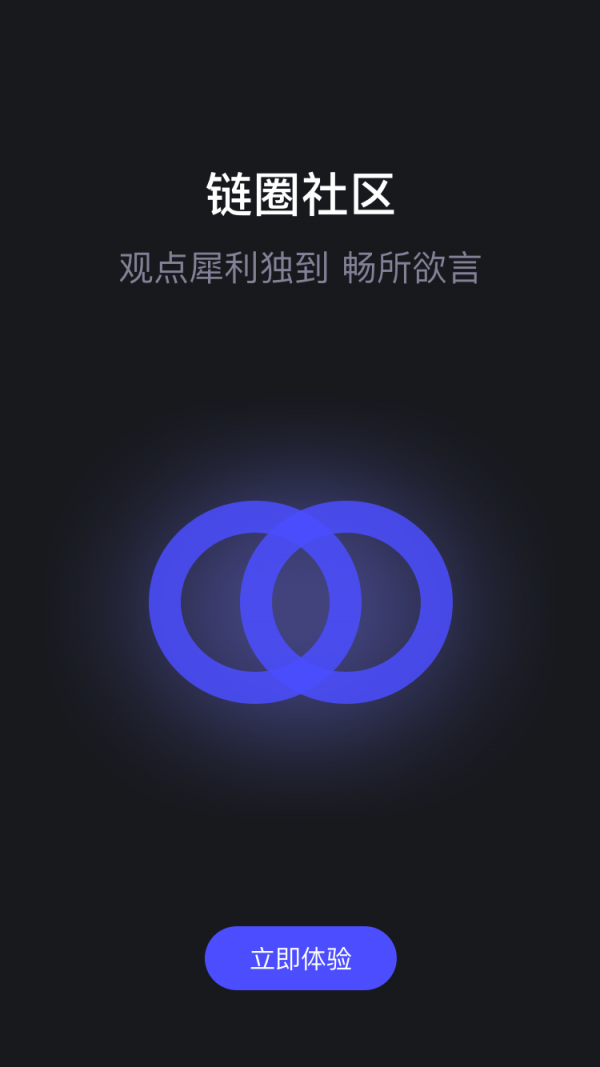600x1067 pixels.
Task: Tap the 立即体验 button
Action: (300, 958)
